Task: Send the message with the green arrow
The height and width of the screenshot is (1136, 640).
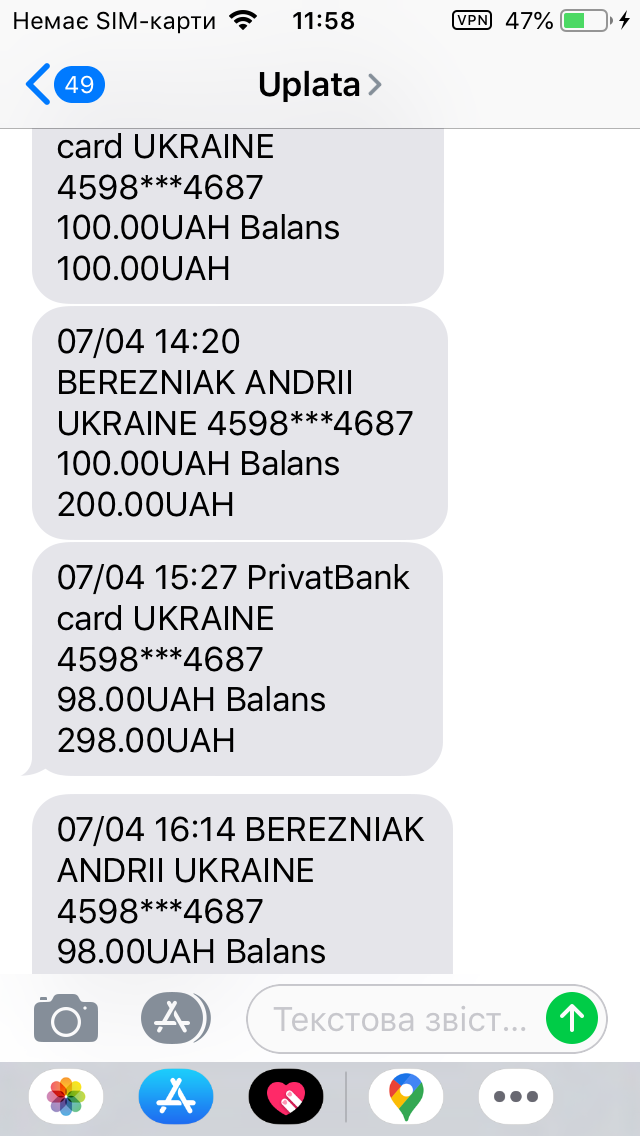Action: click(x=572, y=1019)
